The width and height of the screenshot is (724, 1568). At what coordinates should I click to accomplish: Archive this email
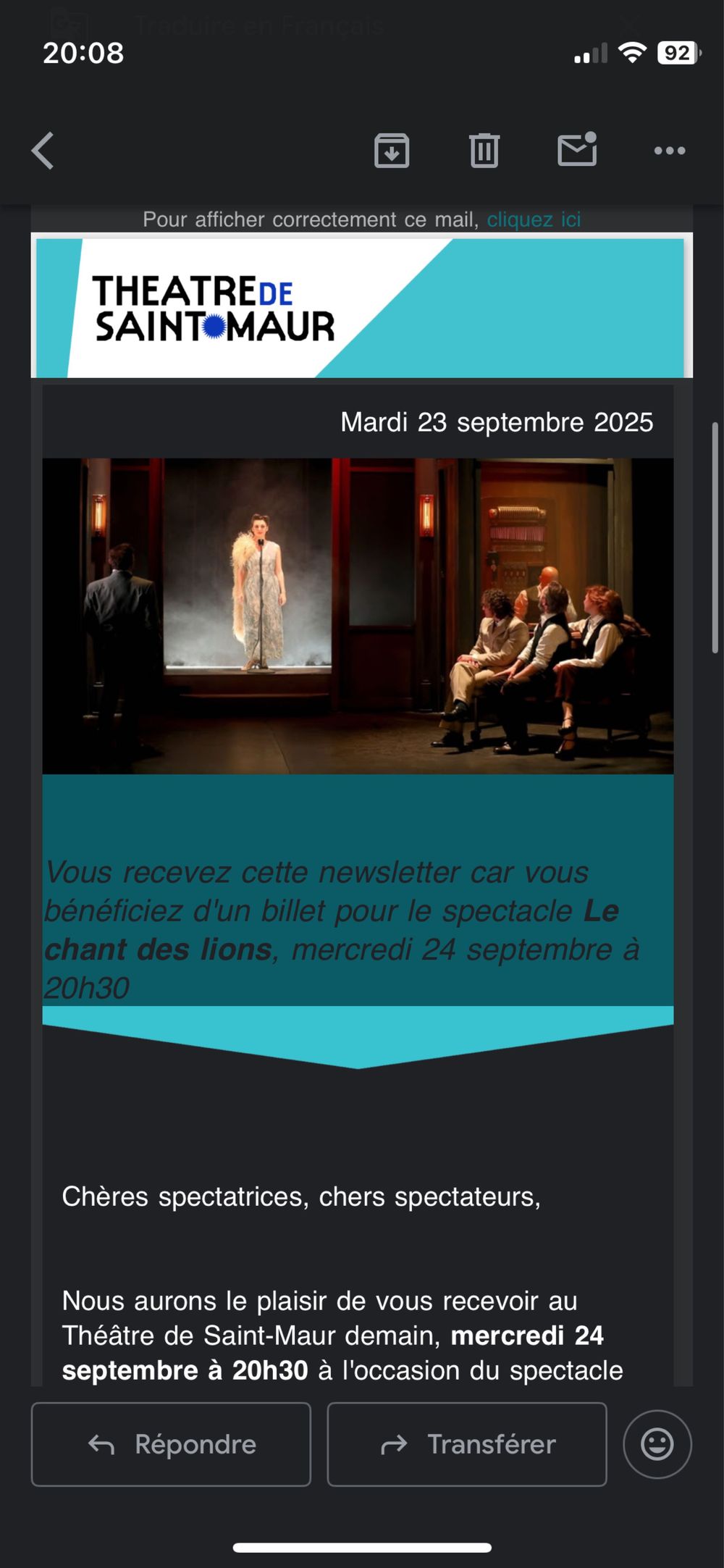pos(392,151)
